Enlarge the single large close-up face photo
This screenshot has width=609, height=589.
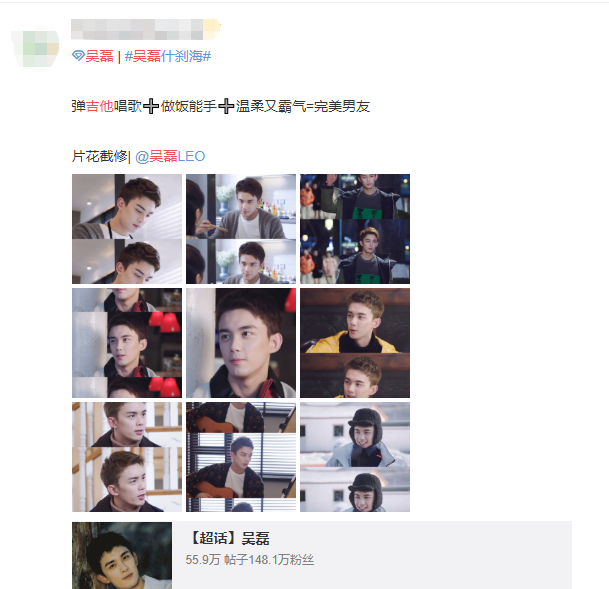coord(240,343)
